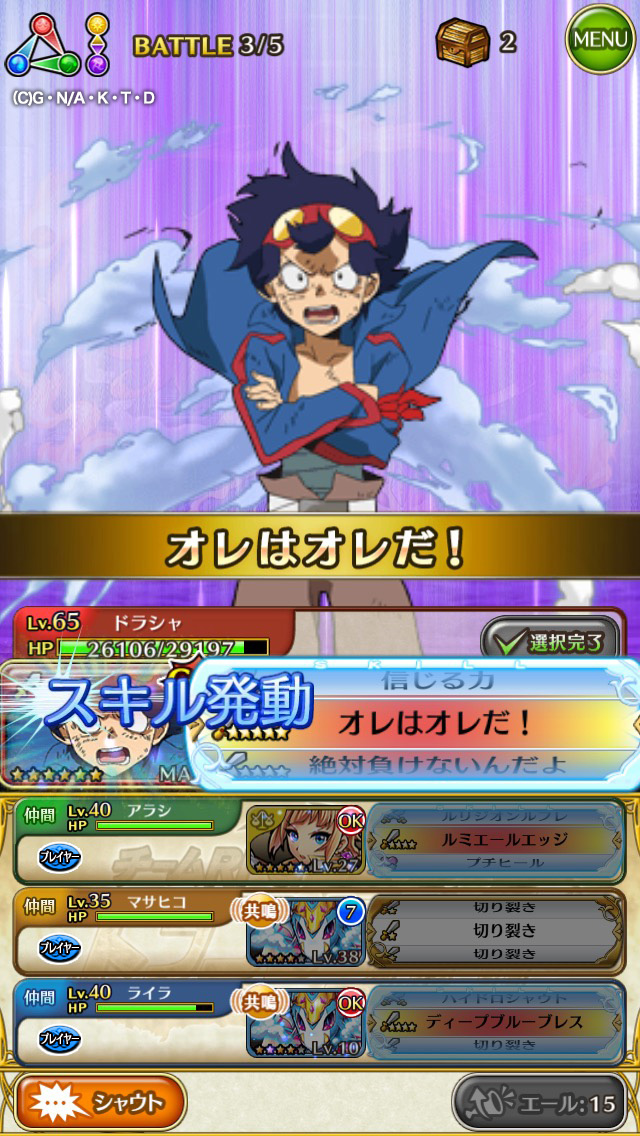
Task: Choose the 信じる力 skill option
Action: pyautogui.click(x=437, y=681)
